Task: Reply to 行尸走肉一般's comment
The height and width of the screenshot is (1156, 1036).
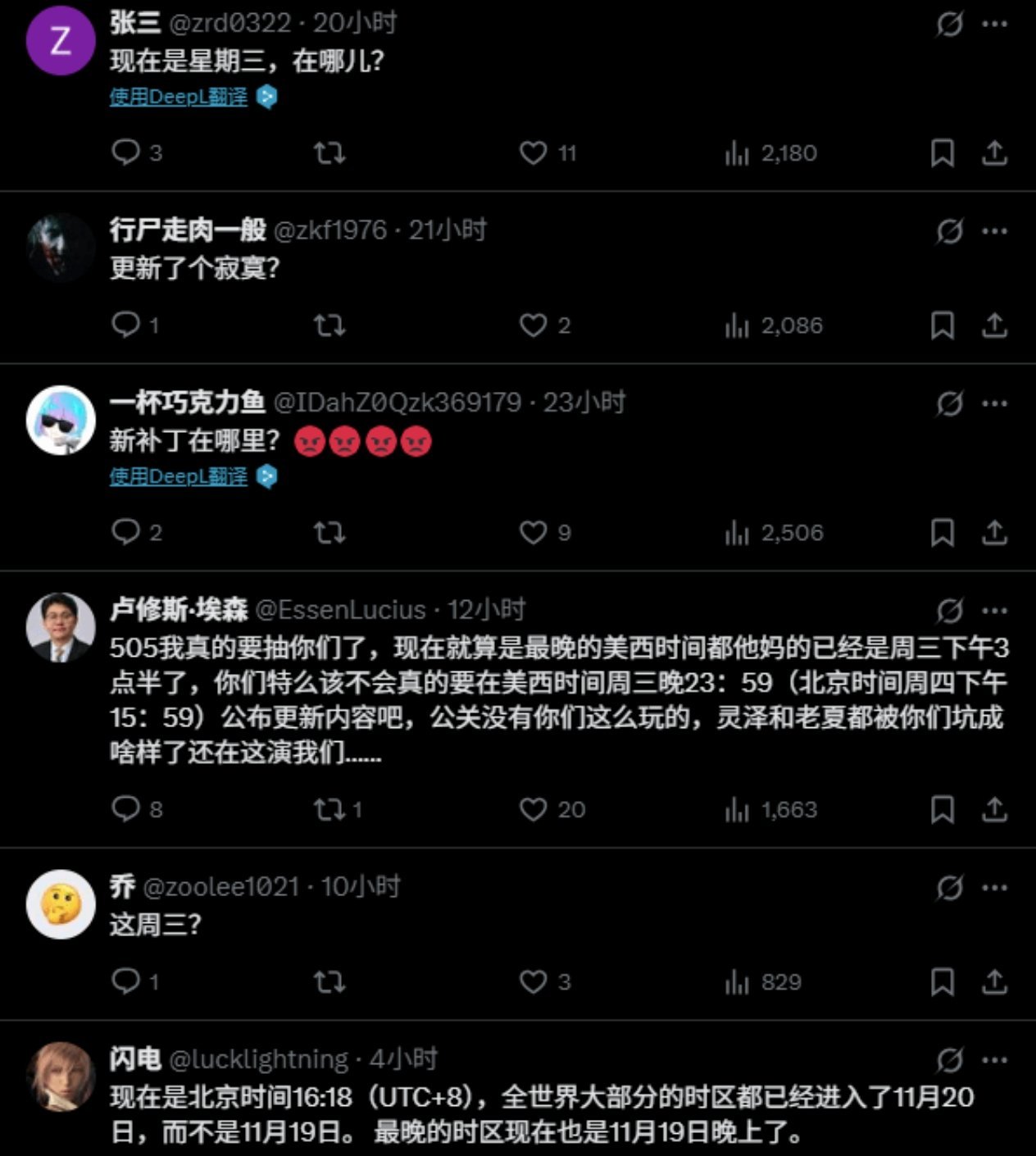Action: point(125,325)
